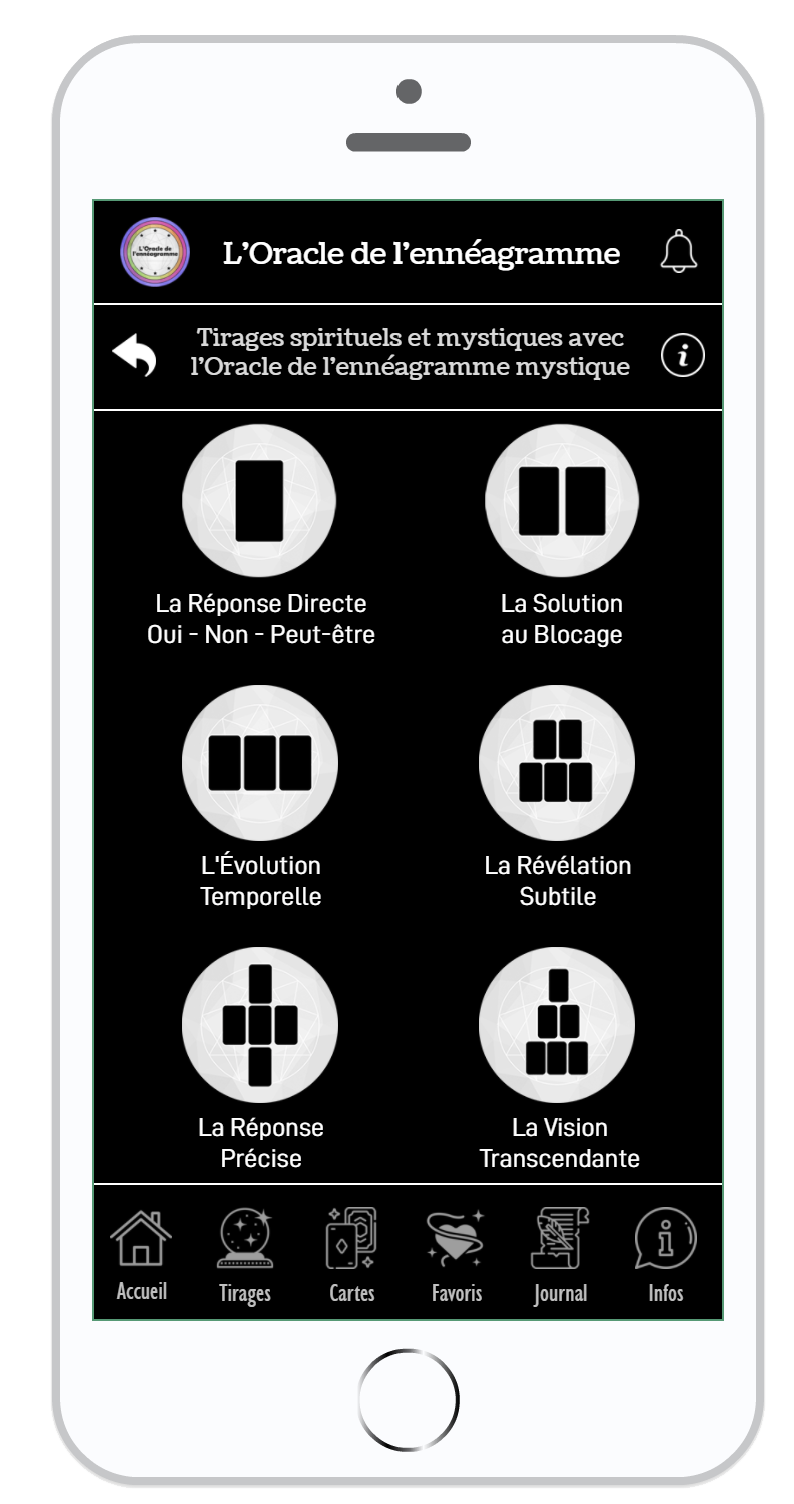Switch to the Tirages tab
794x1504 pixels.
(x=245, y=1254)
